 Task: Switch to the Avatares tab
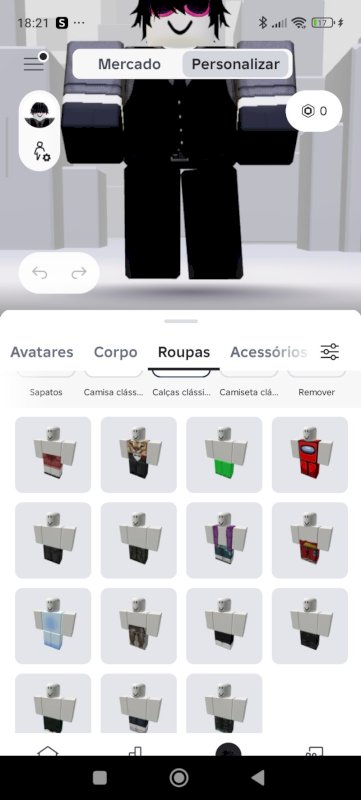point(42,352)
